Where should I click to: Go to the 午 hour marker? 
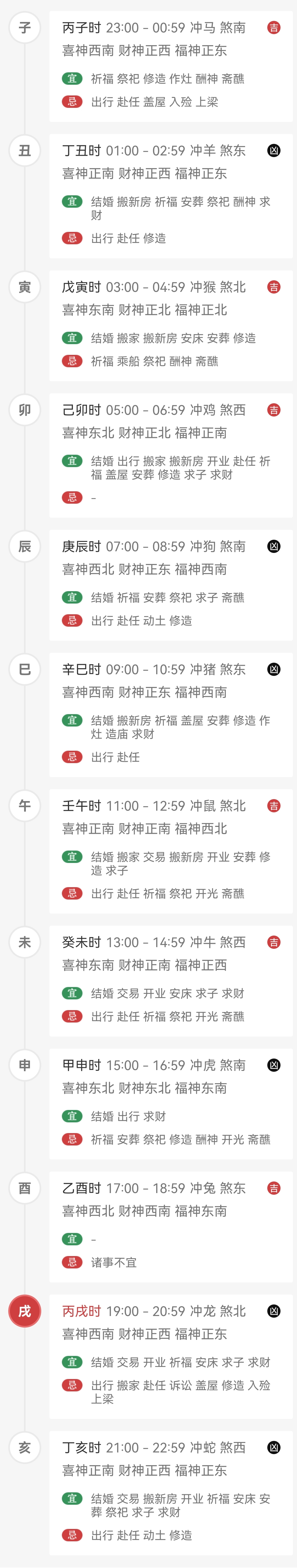coord(25,805)
